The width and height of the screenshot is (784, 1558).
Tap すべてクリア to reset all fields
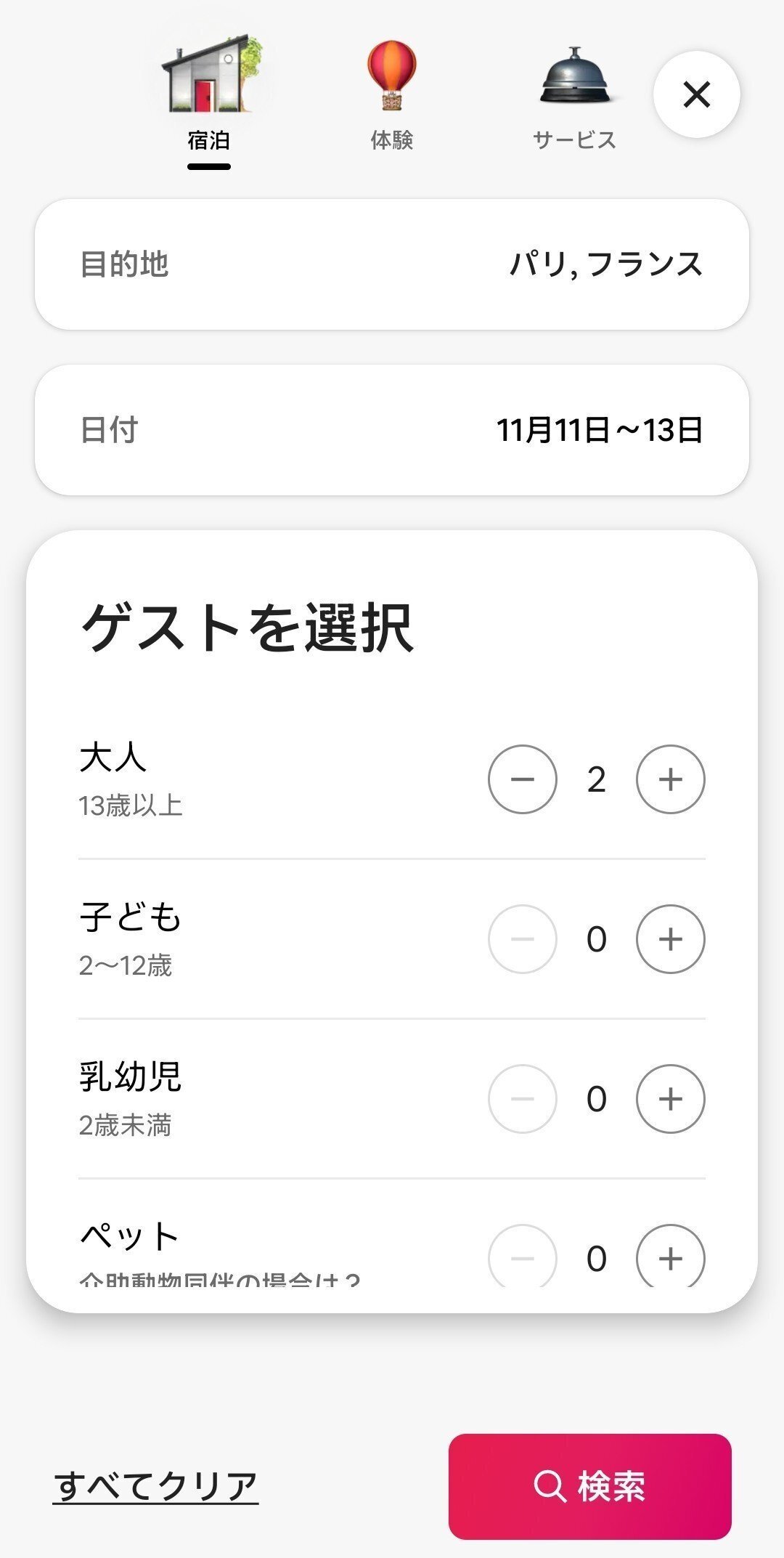pos(156,1486)
